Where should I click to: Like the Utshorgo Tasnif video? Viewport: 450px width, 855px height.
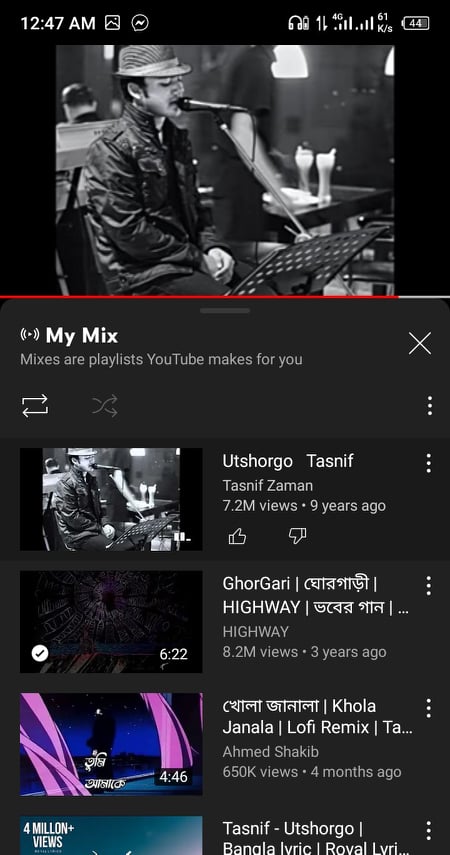point(237,537)
